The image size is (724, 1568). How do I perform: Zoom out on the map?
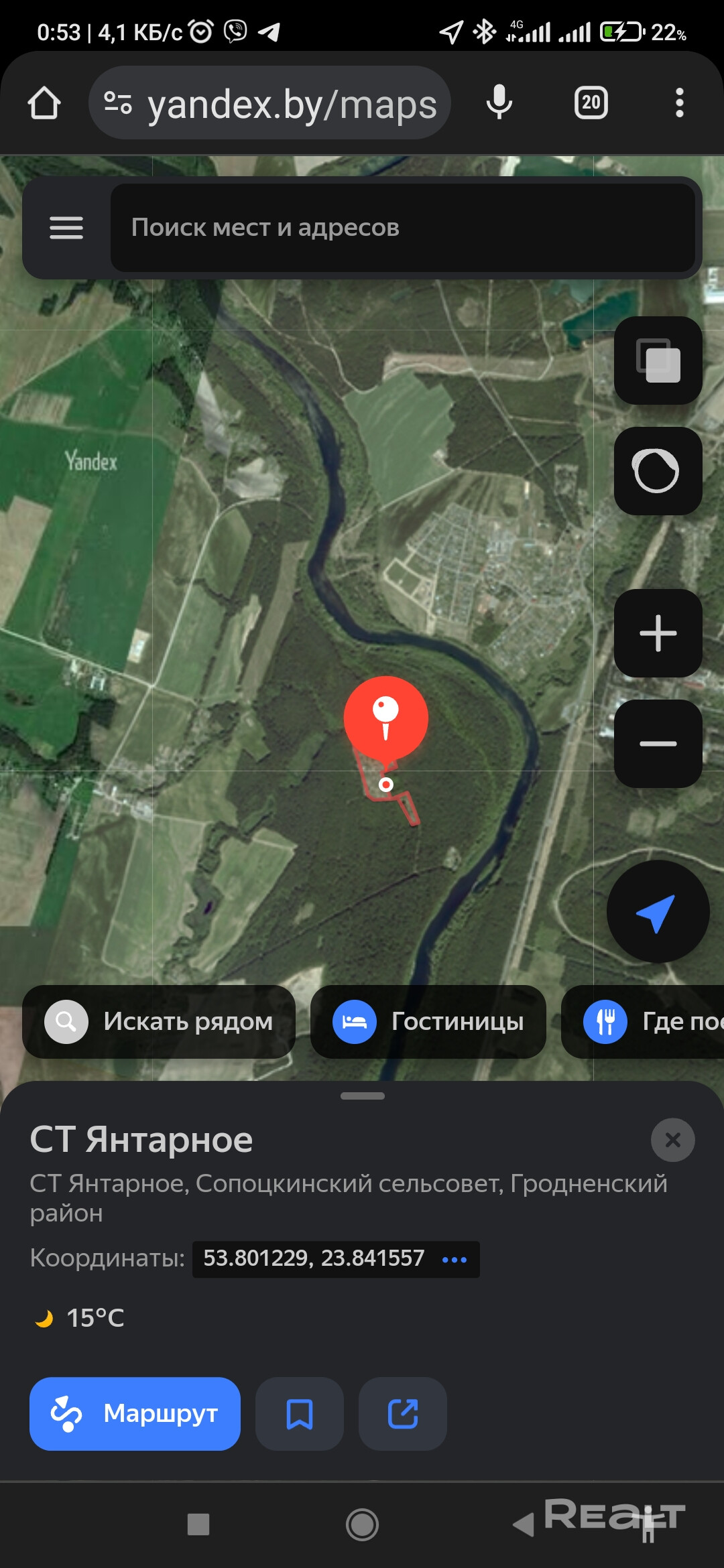(x=658, y=744)
